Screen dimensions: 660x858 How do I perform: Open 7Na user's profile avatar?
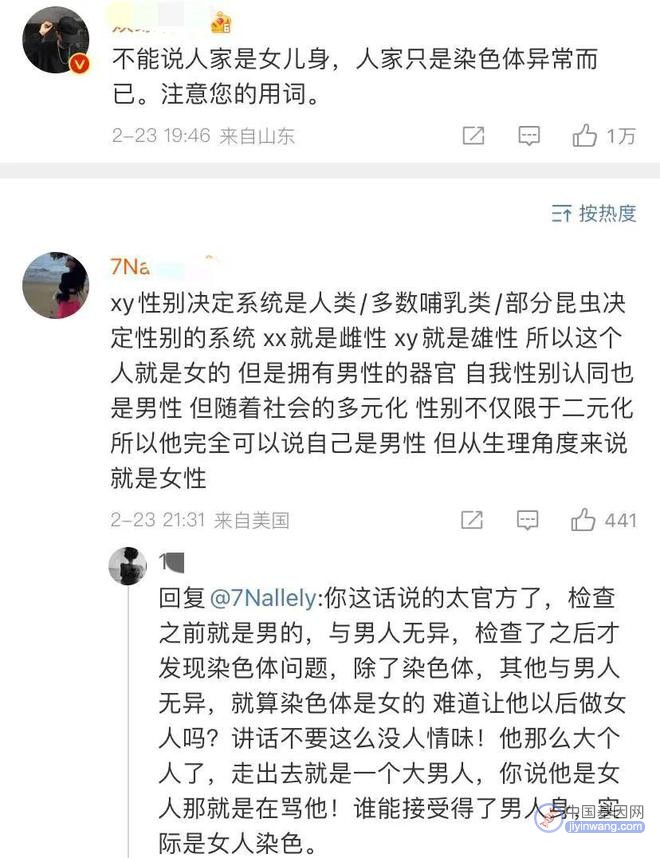[56, 285]
